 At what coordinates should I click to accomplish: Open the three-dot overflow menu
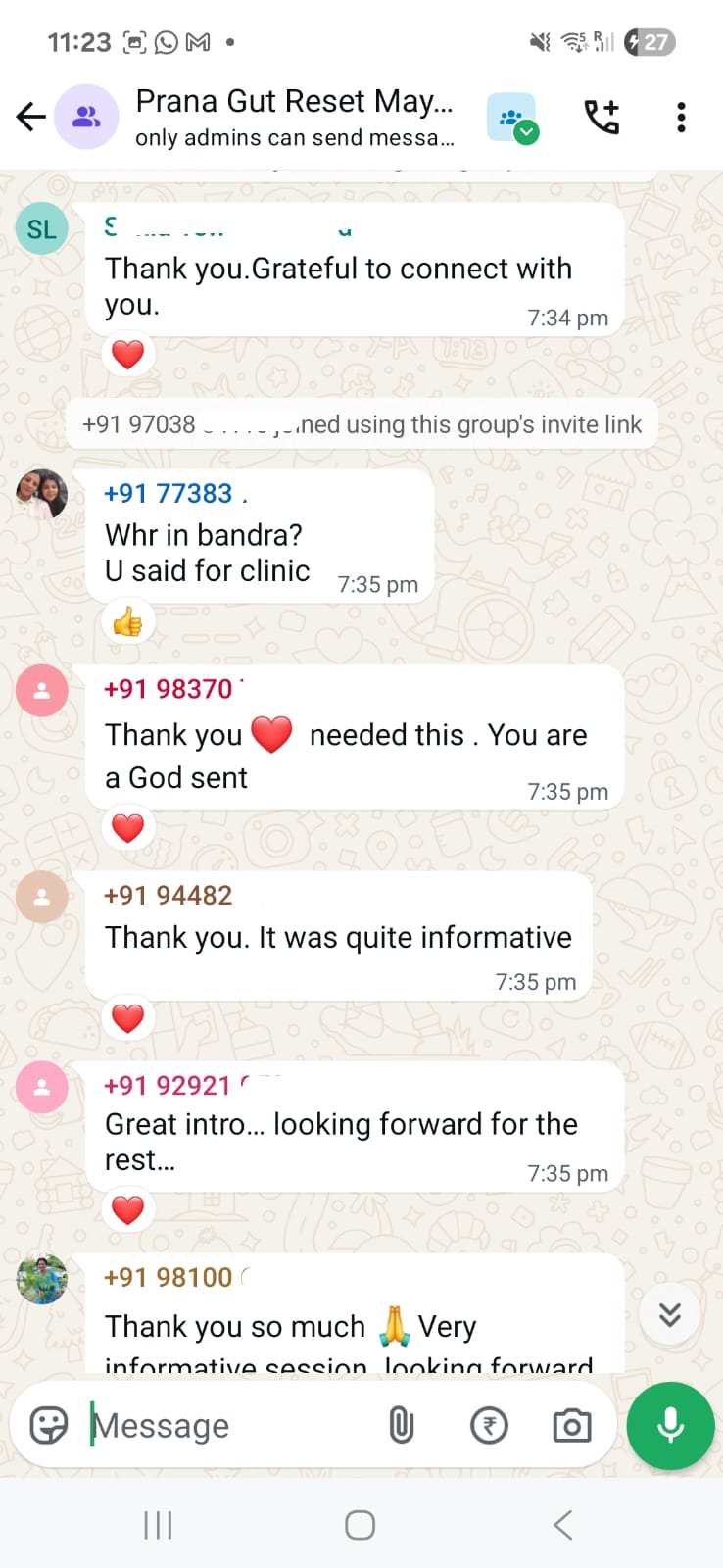(x=681, y=118)
